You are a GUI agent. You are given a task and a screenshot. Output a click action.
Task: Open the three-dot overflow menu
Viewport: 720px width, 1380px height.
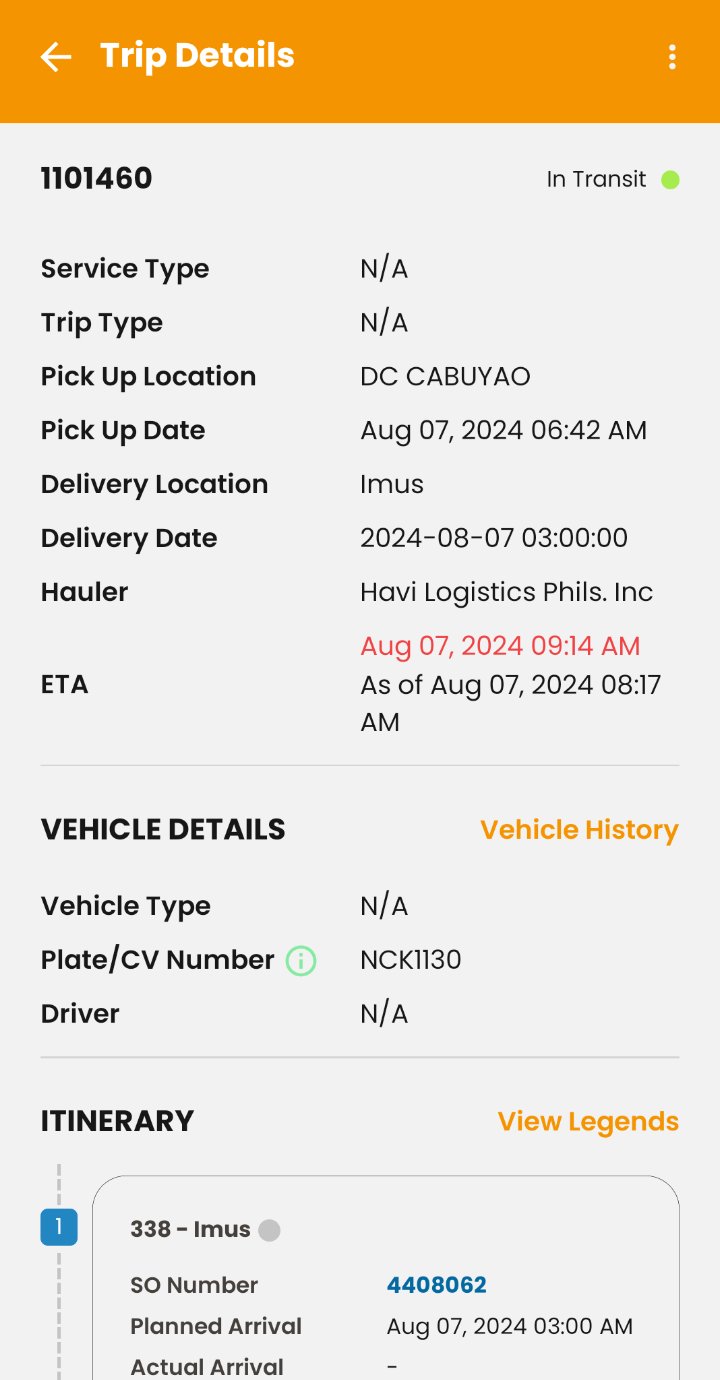[671, 57]
